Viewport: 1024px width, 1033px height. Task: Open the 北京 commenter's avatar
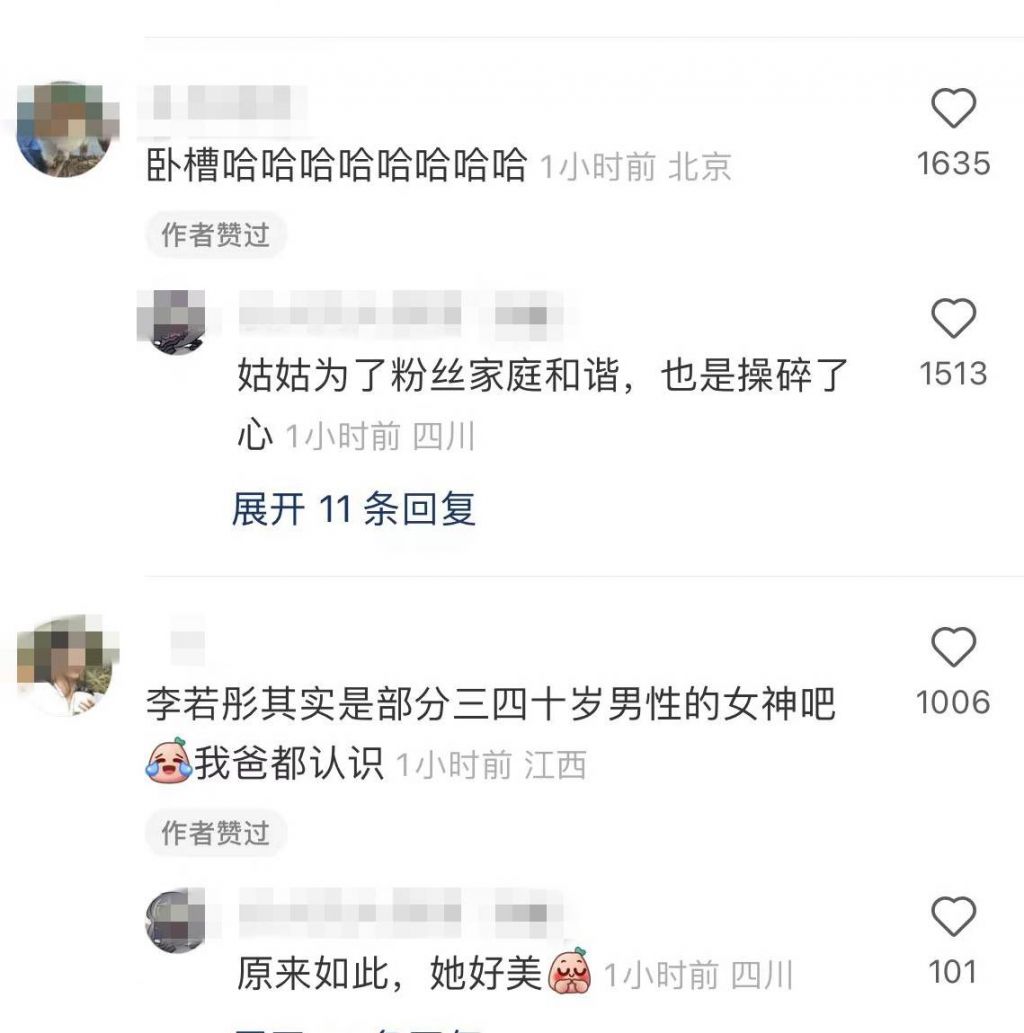click(68, 129)
